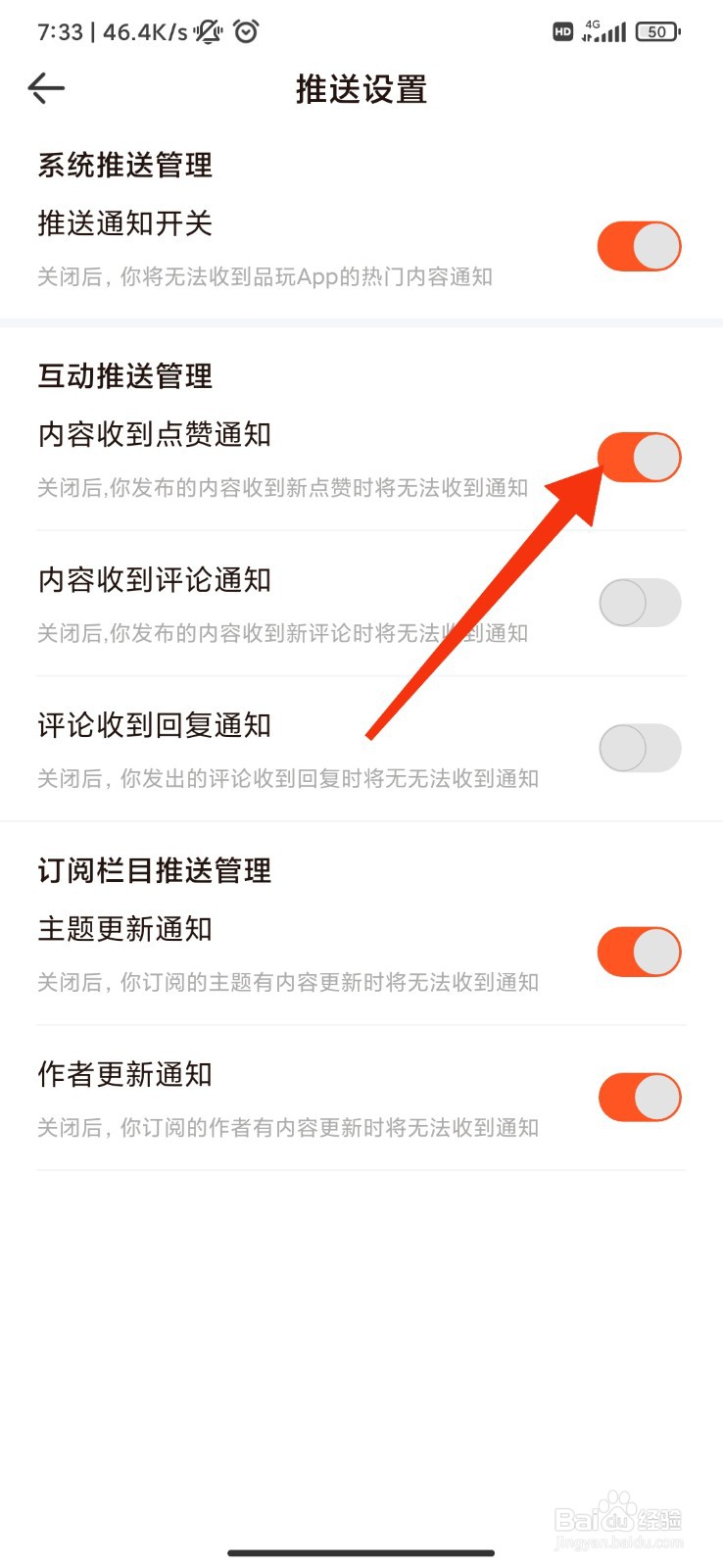Tap the 互动推送管理 section header
The width and height of the screenshot is (723, 1568).
(123, 375)
